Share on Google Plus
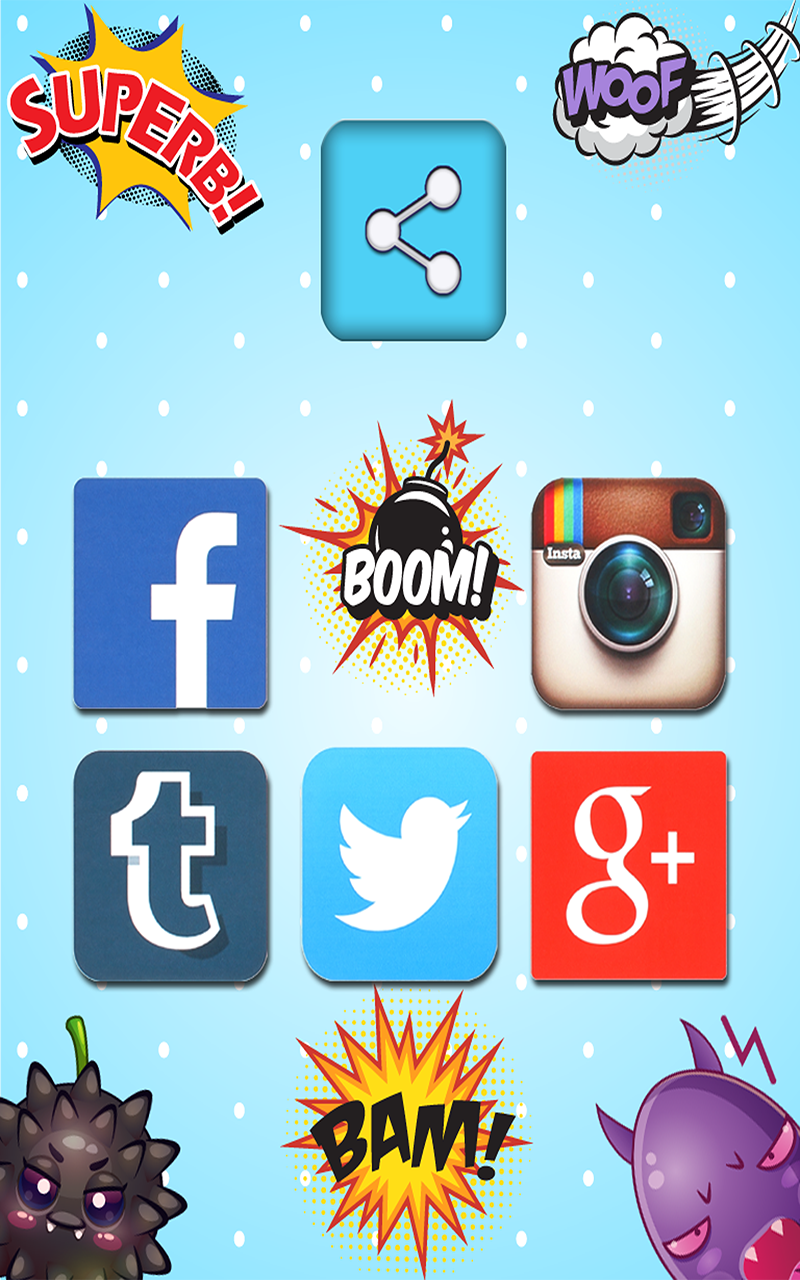800x1280 pixels. tap(628, 866)
